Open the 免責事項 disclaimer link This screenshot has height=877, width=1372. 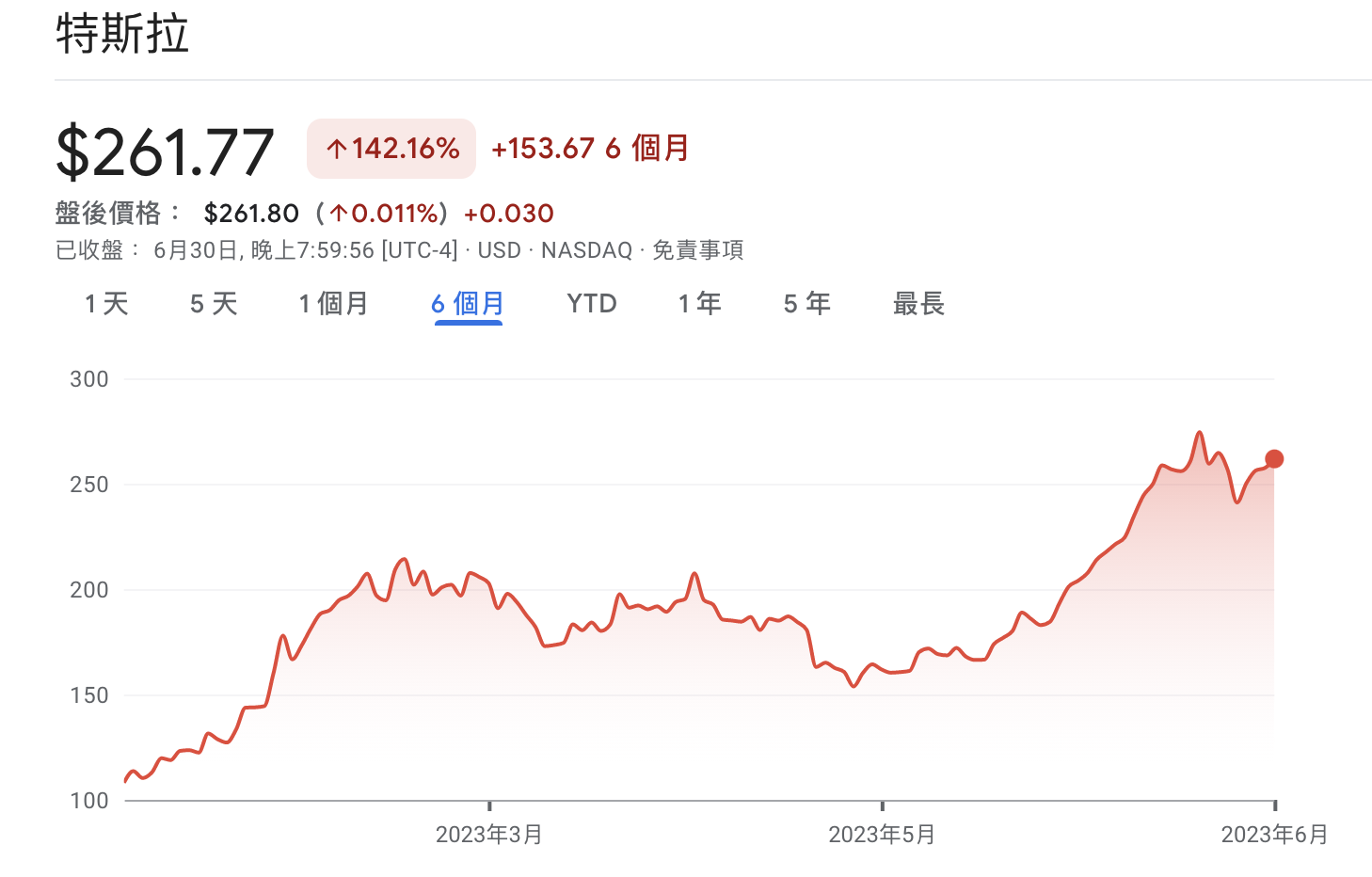click(697, 250)
